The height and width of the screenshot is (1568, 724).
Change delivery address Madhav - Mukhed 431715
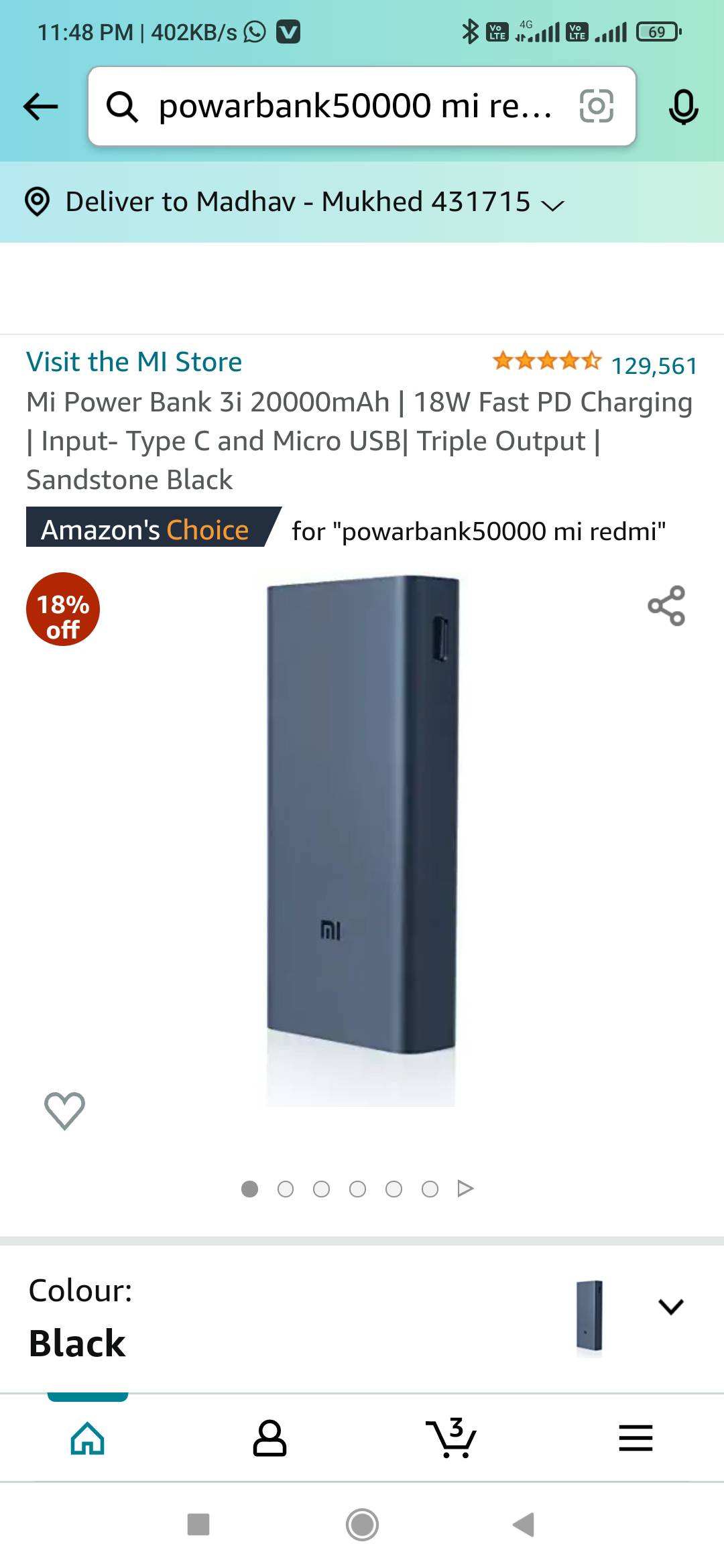point(295,202)
